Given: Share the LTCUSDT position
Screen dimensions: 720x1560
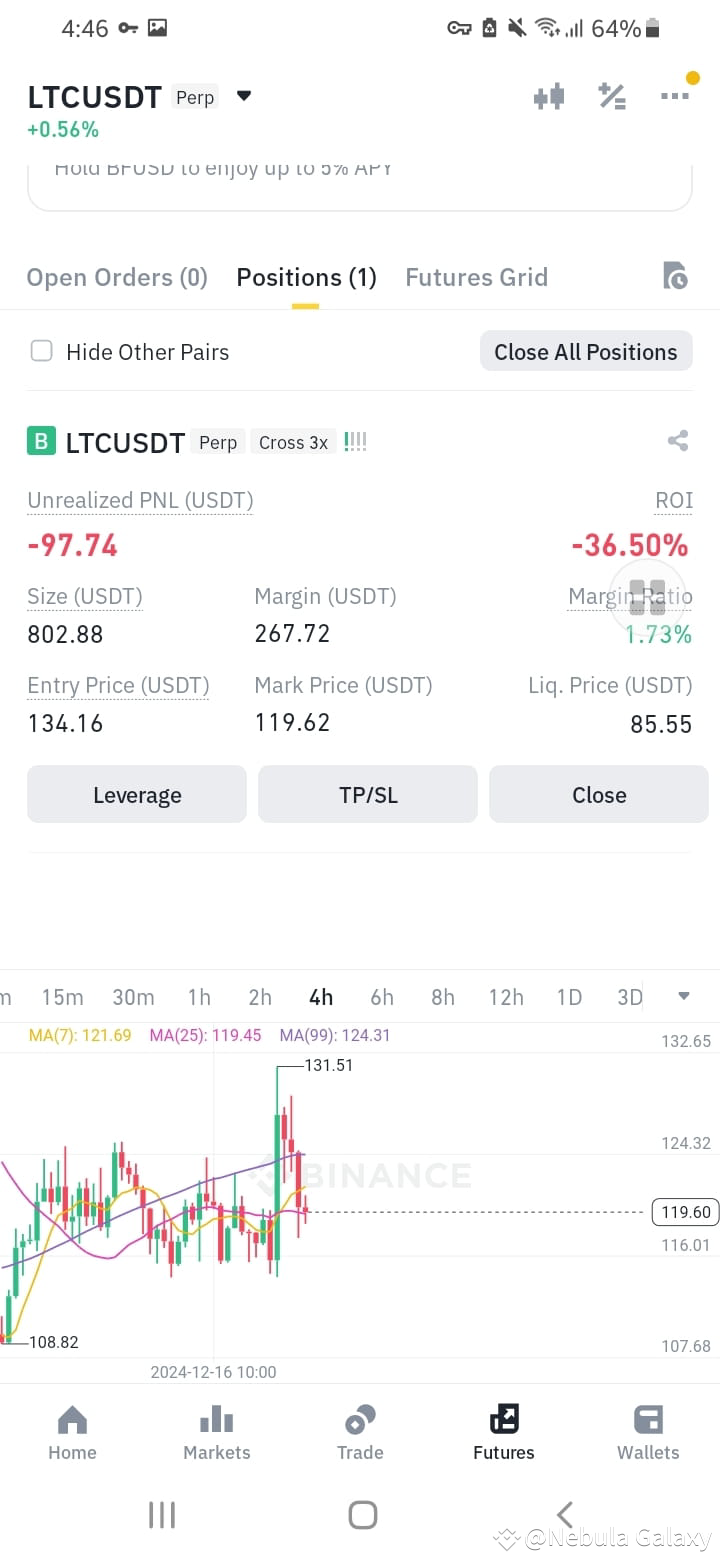Looking at the screenshot, I should click(x=677, y=440).
